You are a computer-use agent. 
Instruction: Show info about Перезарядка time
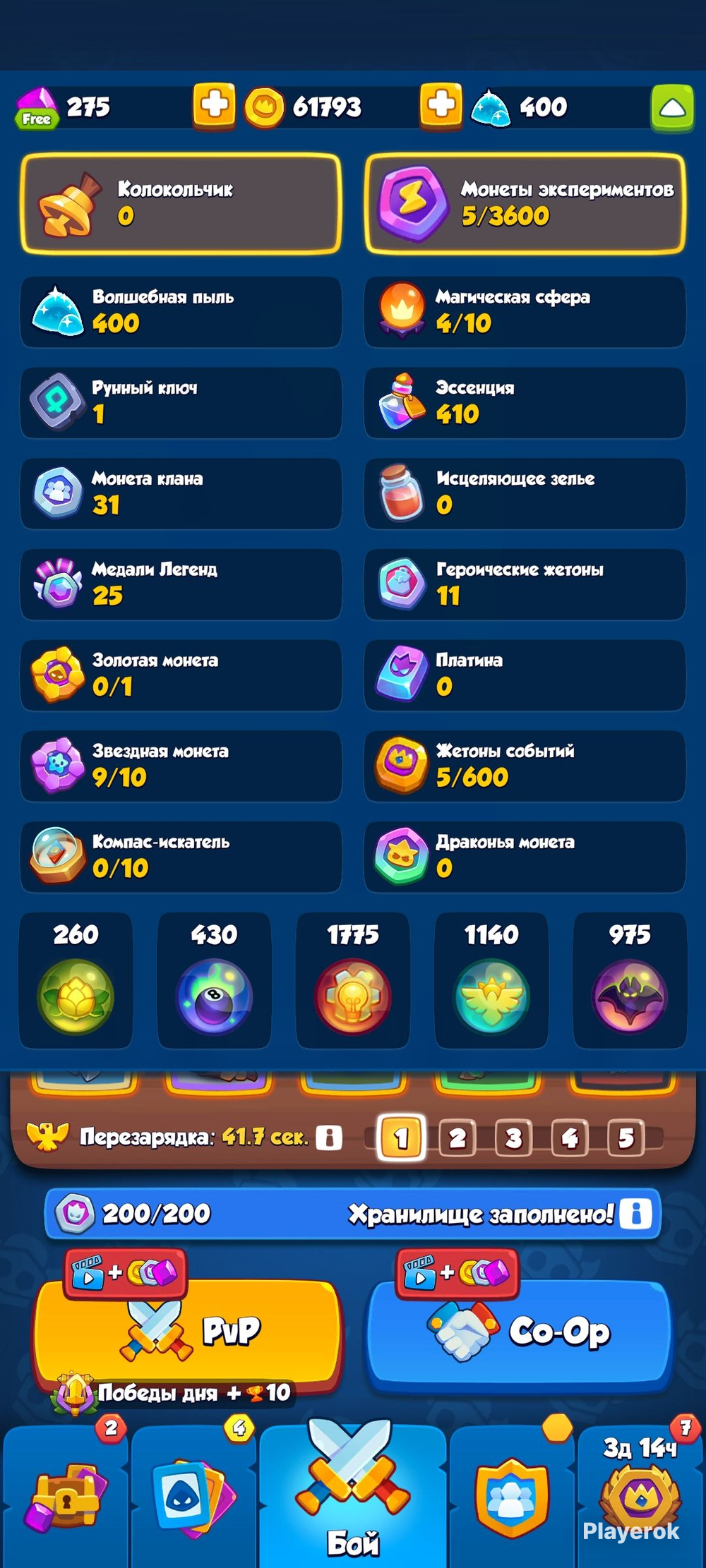coord(329,1137)
